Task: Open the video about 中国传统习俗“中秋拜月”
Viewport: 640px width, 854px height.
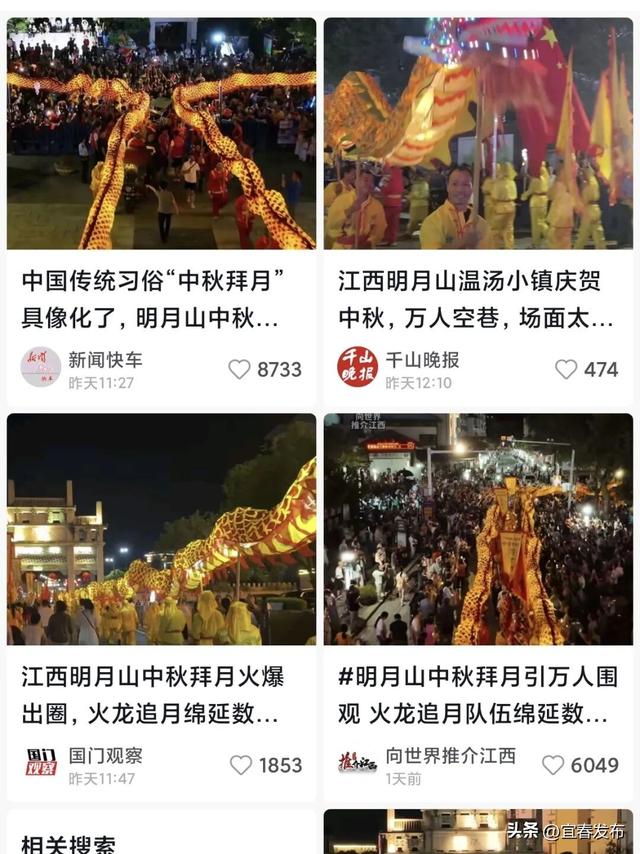Action: [x=161, y=134]
